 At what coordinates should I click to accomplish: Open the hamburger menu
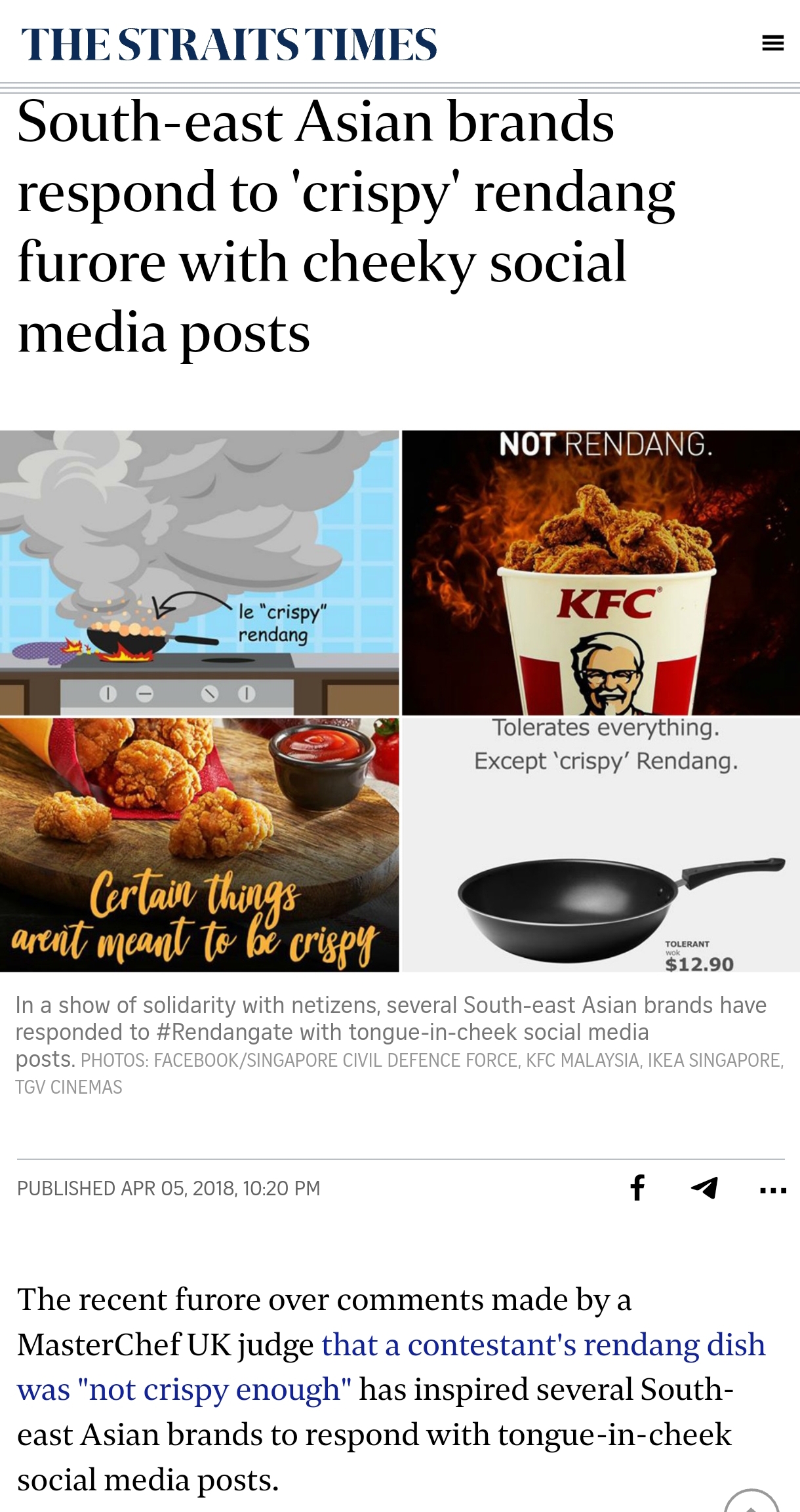[x=772, y=44]
